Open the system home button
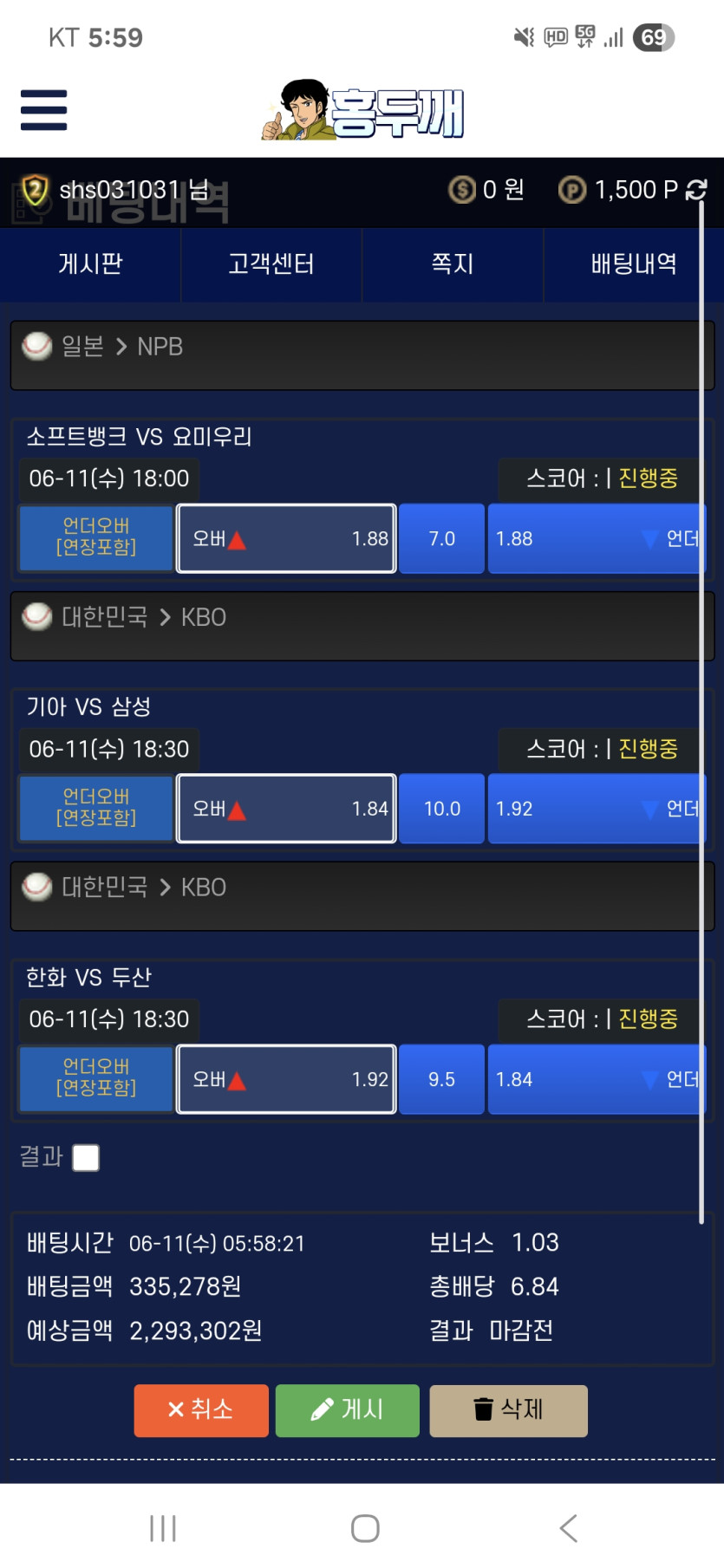The width and height of the screenshot is (724, 1568). coord(365,1528)
